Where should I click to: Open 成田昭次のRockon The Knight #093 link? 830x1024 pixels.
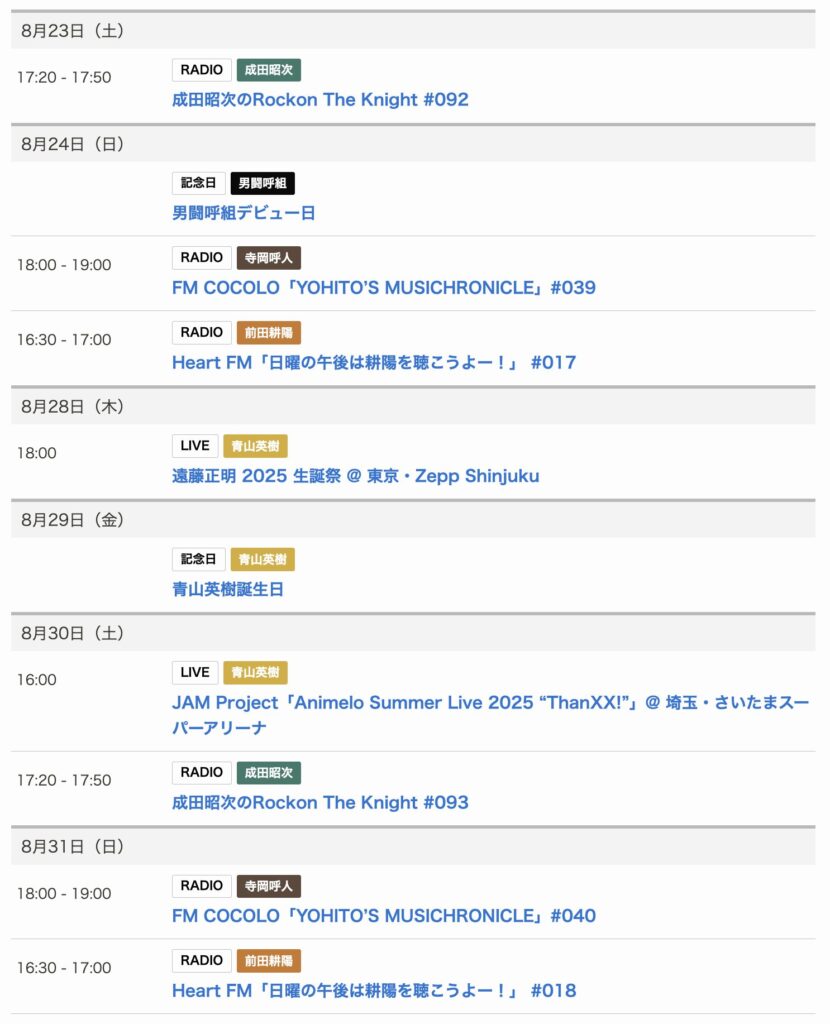[320, 802]
